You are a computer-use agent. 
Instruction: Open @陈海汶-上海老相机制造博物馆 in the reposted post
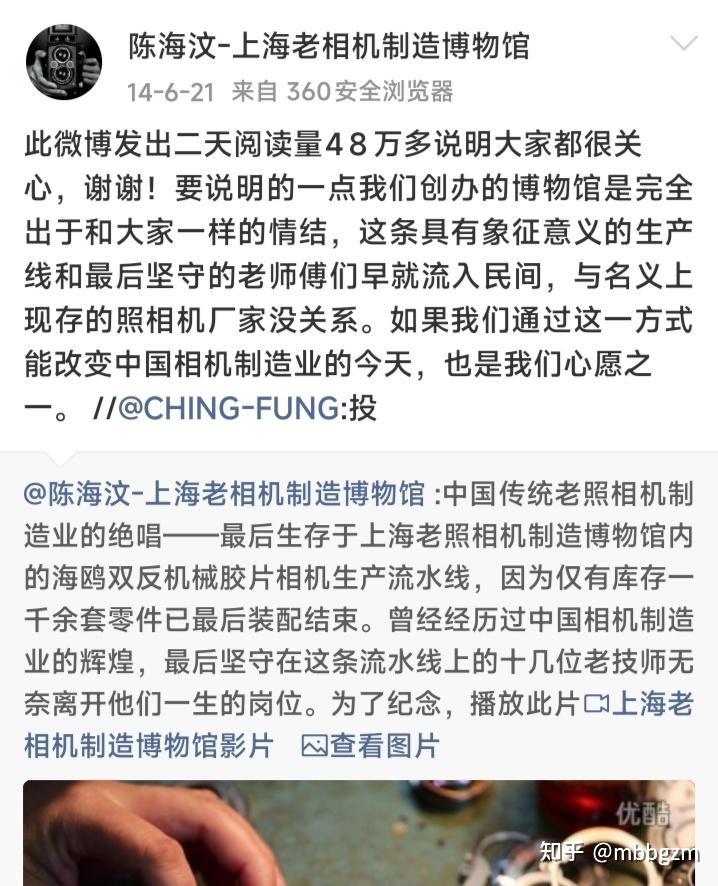click(224, 493)
